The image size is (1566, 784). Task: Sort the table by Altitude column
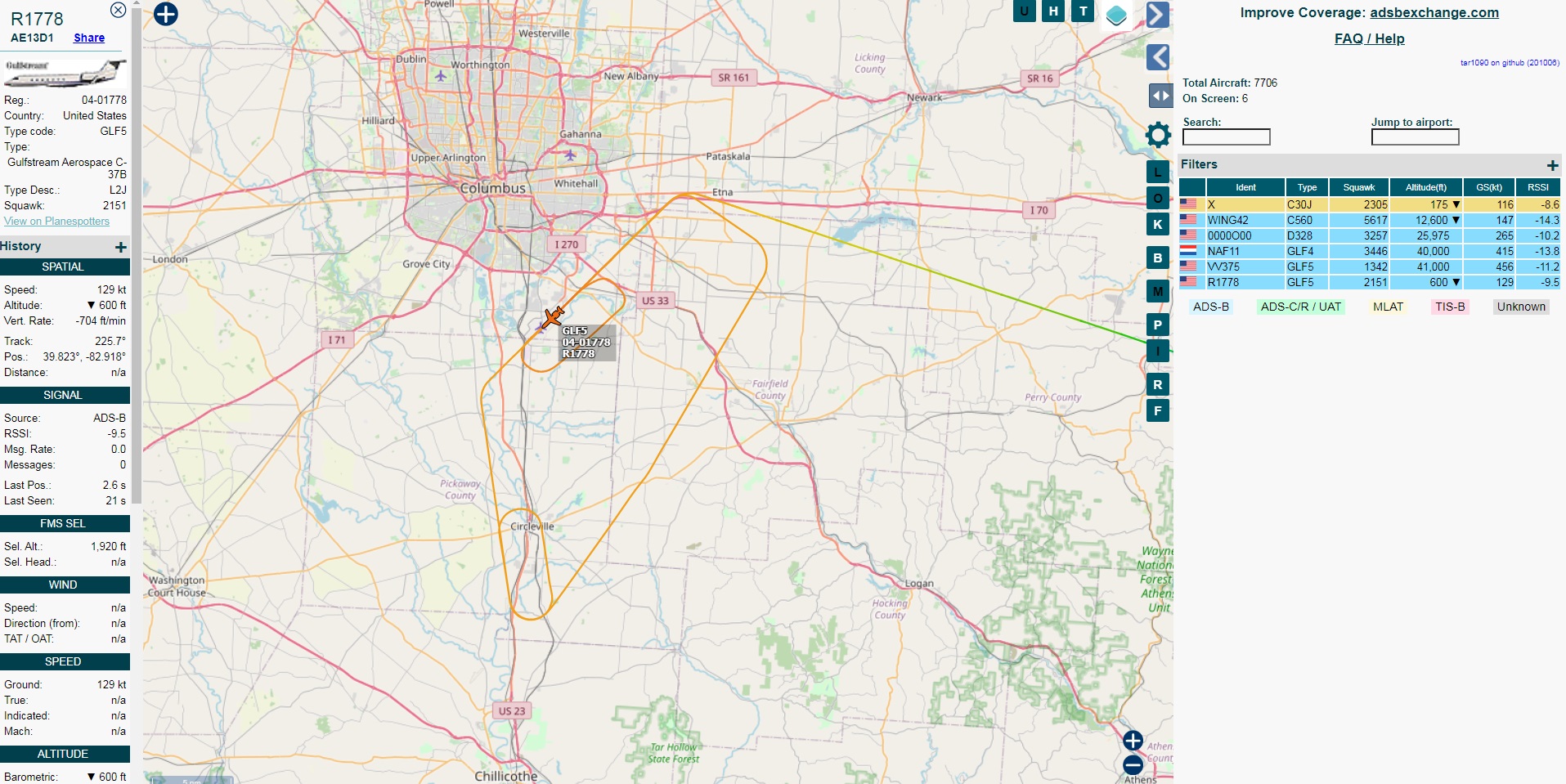tap(1425, 187)
